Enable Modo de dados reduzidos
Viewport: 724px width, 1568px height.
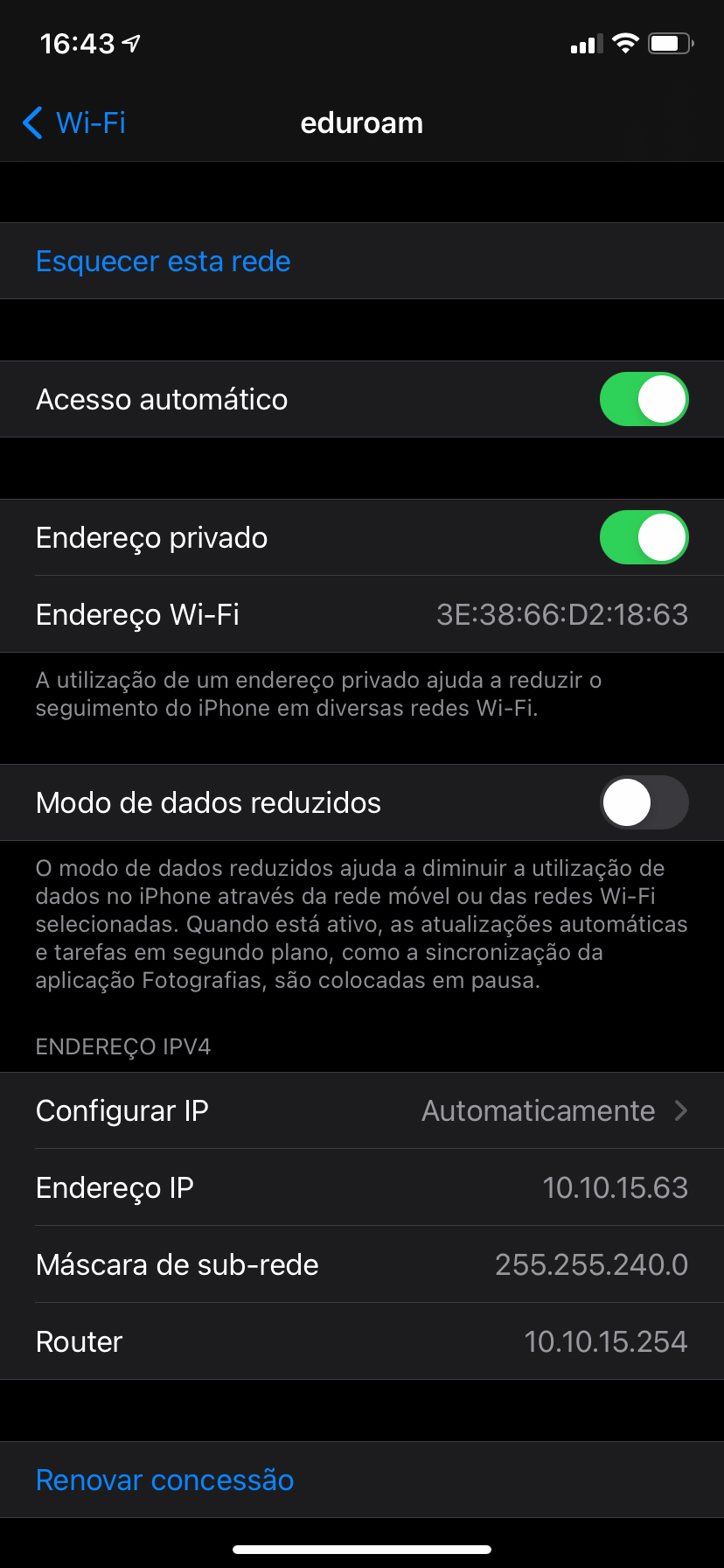click(644, 803)
